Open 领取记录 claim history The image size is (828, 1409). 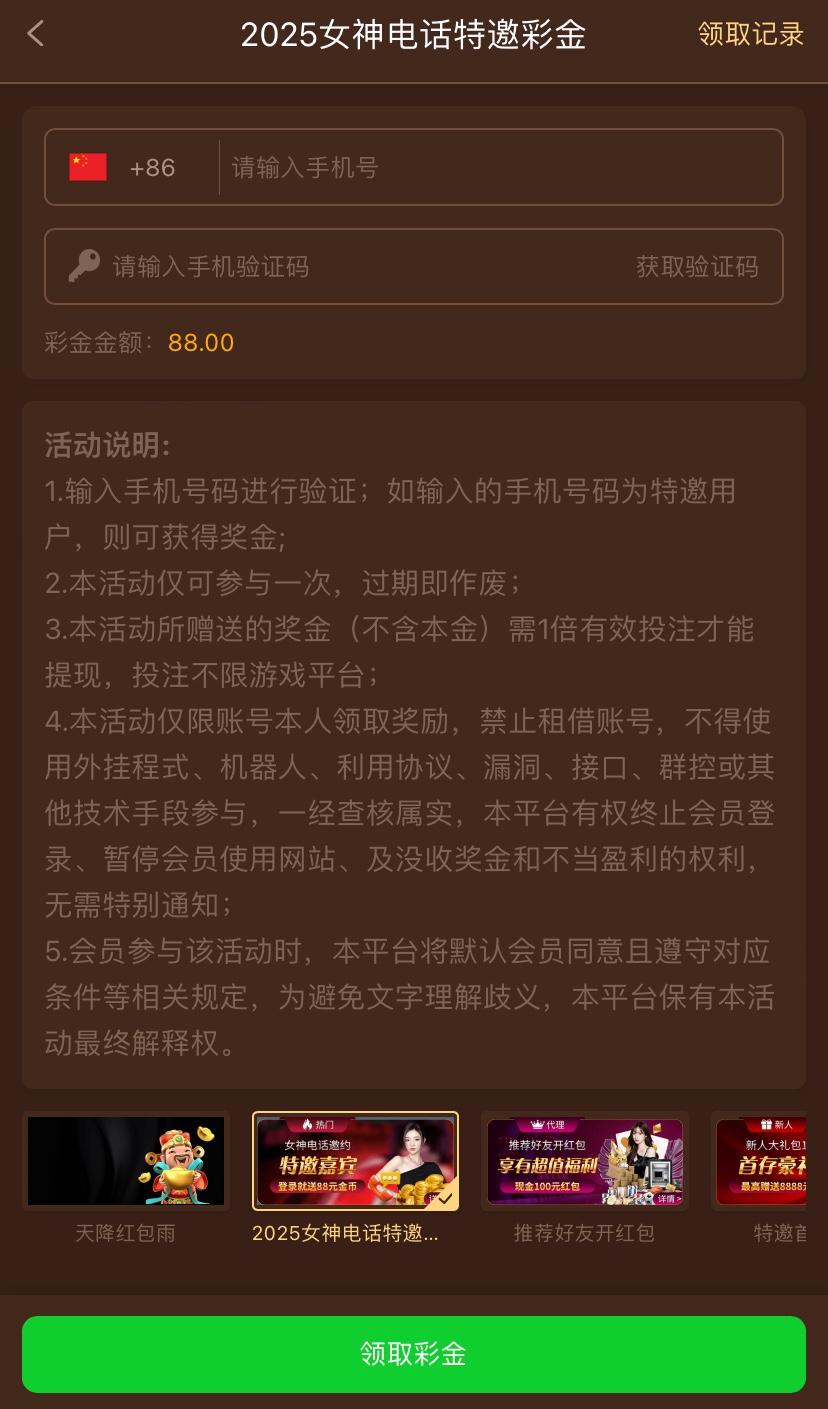pos(750,34)
